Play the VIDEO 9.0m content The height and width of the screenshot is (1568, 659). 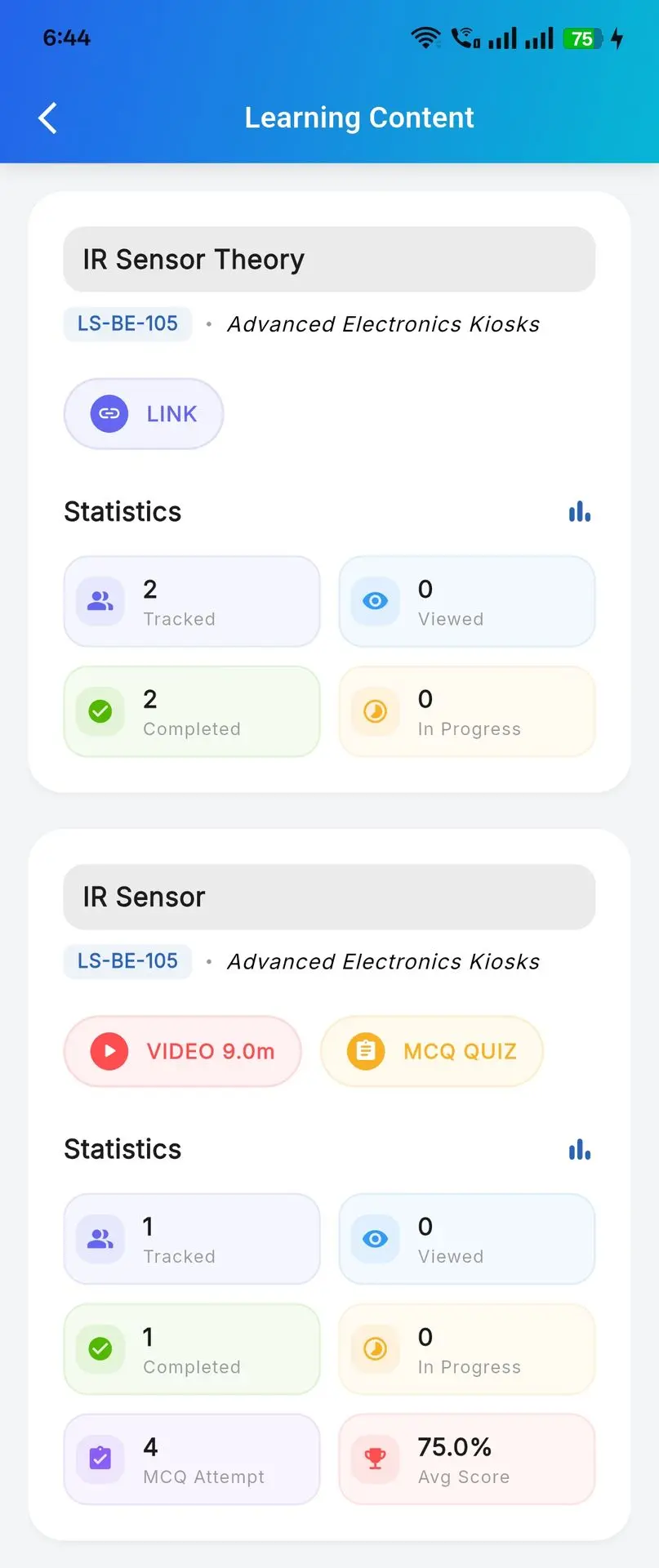click(183, 1051)
